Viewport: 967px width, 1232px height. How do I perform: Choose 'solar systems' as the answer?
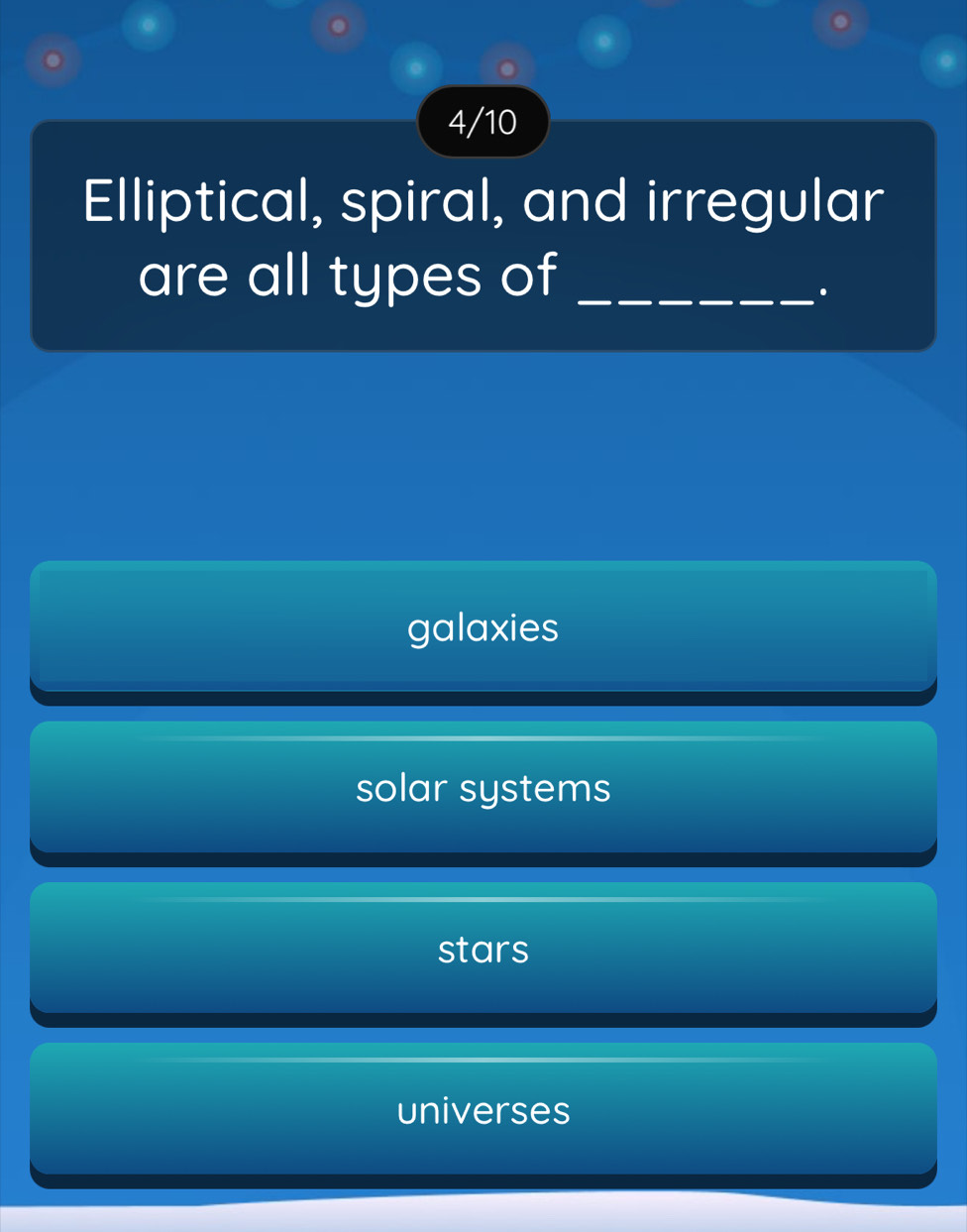(483, 788)
